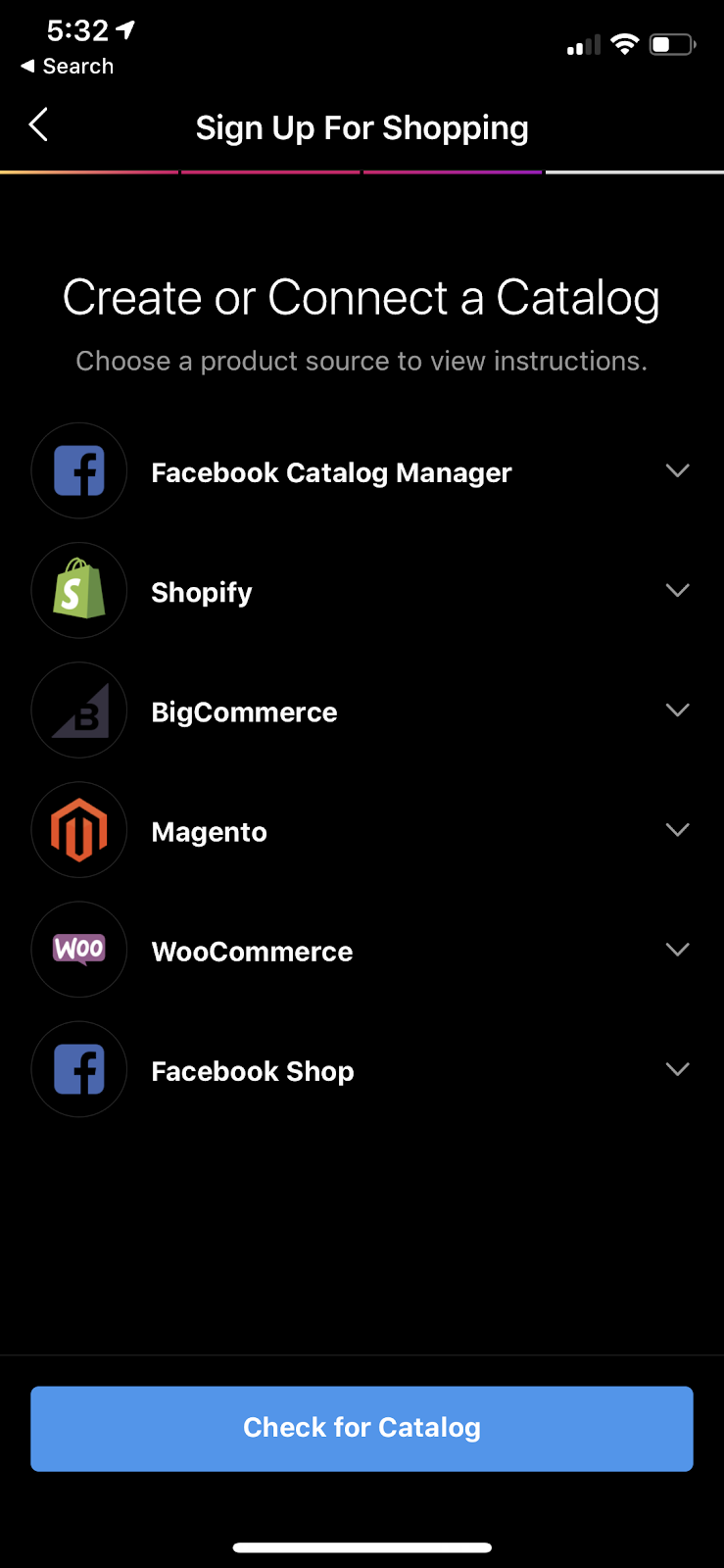
Task: Show Magento setup instructions
Action: [676, 830]
